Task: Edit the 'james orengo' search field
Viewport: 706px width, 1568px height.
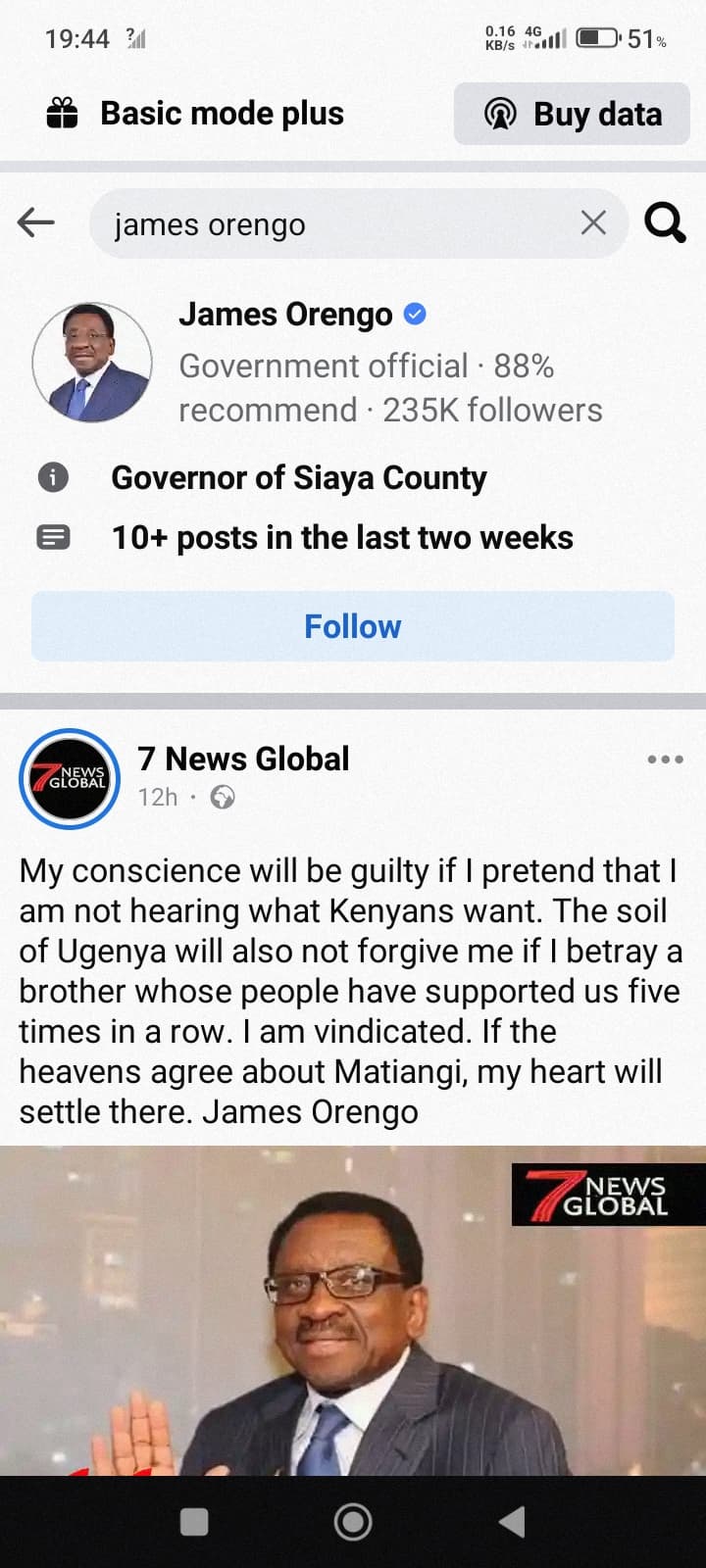Action: [333, 224]
